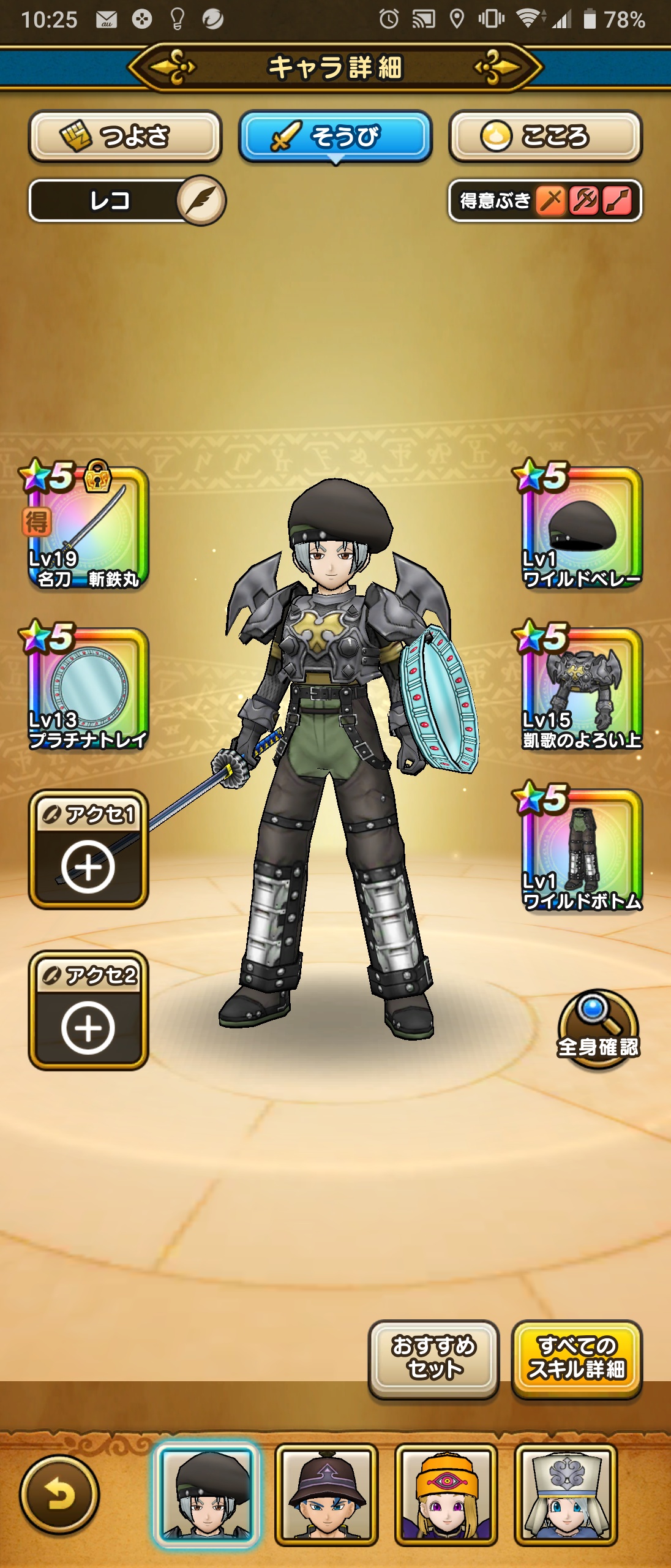
Task: Open leg gear ワイルドボトム
Action: pyautogui.click(x=582, y=850)
